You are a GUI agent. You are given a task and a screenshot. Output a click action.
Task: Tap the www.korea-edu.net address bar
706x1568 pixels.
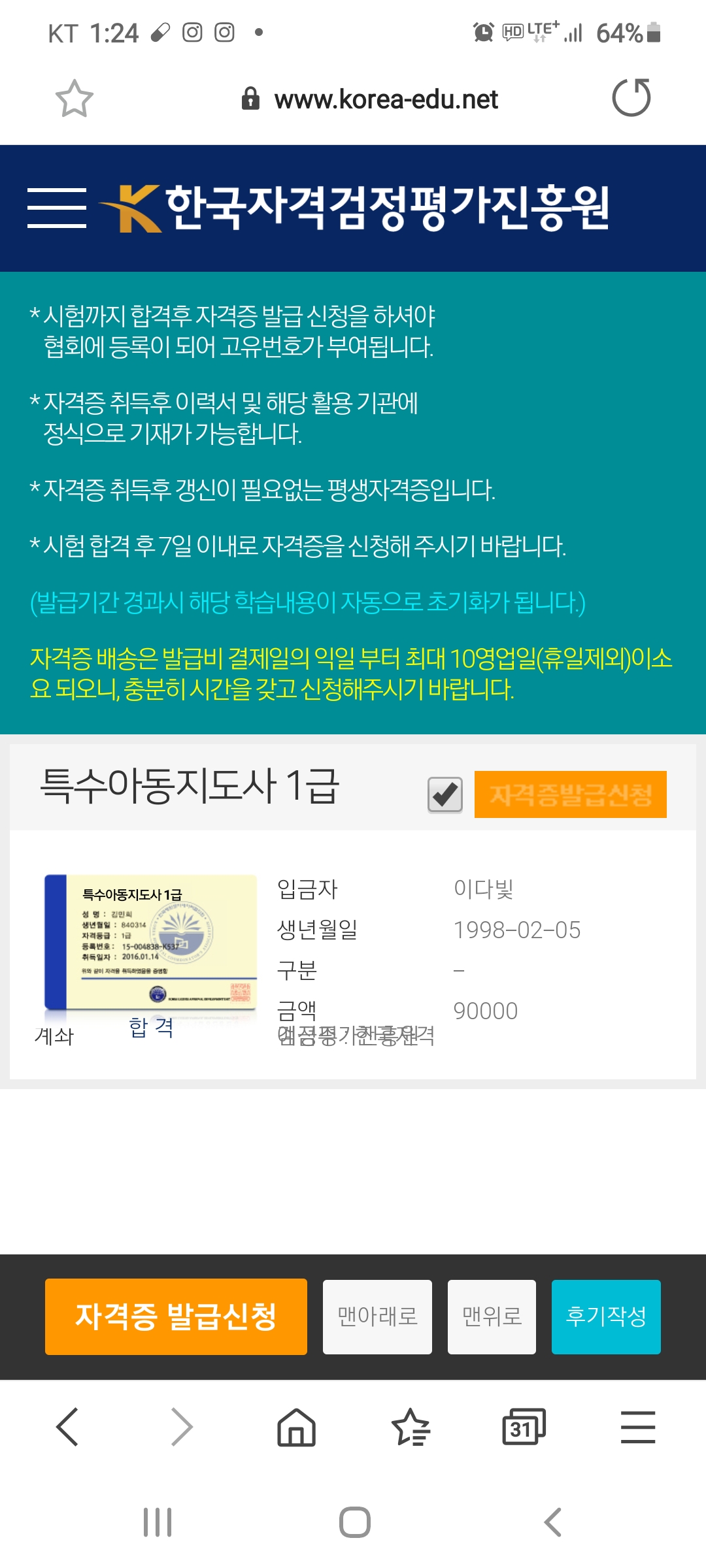click(370, 99)
